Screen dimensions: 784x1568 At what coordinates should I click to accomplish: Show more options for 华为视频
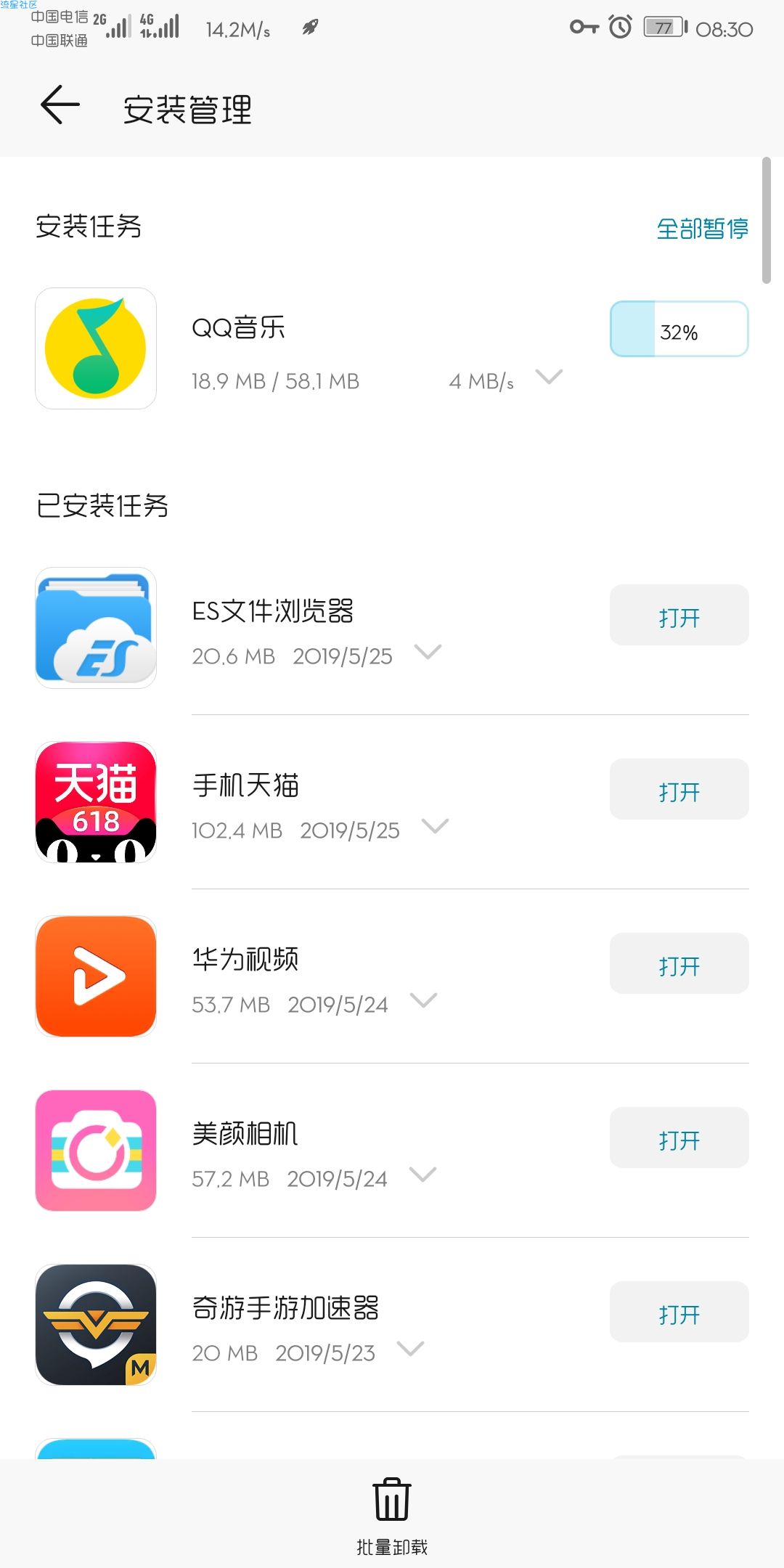(423, 1000)
